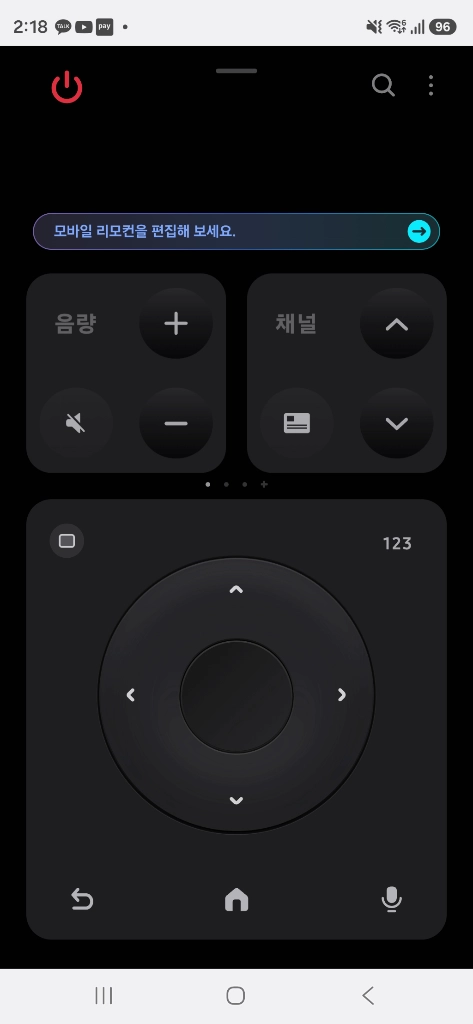Screen dimensions: 473x1024
Task: Go to the TV home screen
Action: [236, 900]
